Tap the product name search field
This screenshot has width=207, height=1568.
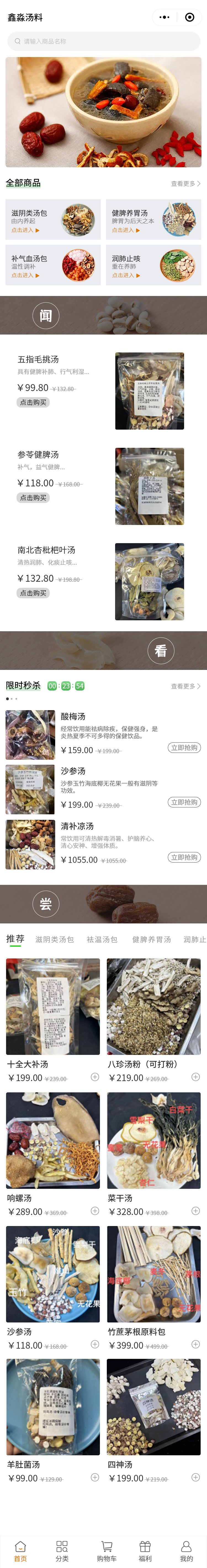104,41
